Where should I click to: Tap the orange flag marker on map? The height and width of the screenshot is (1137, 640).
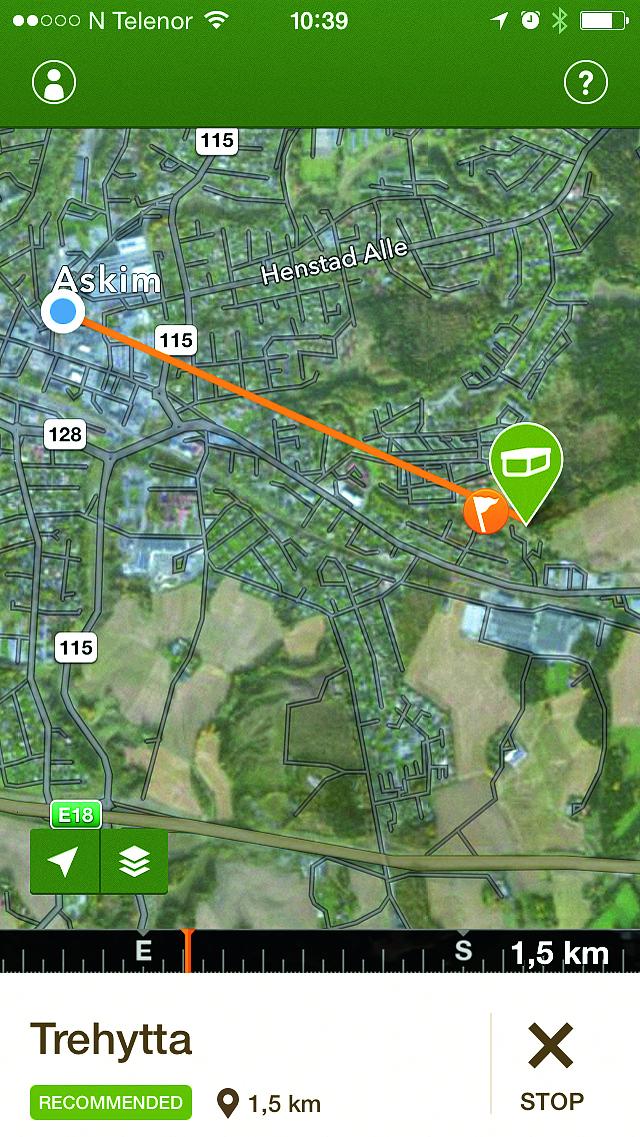[x=485, y=513]
